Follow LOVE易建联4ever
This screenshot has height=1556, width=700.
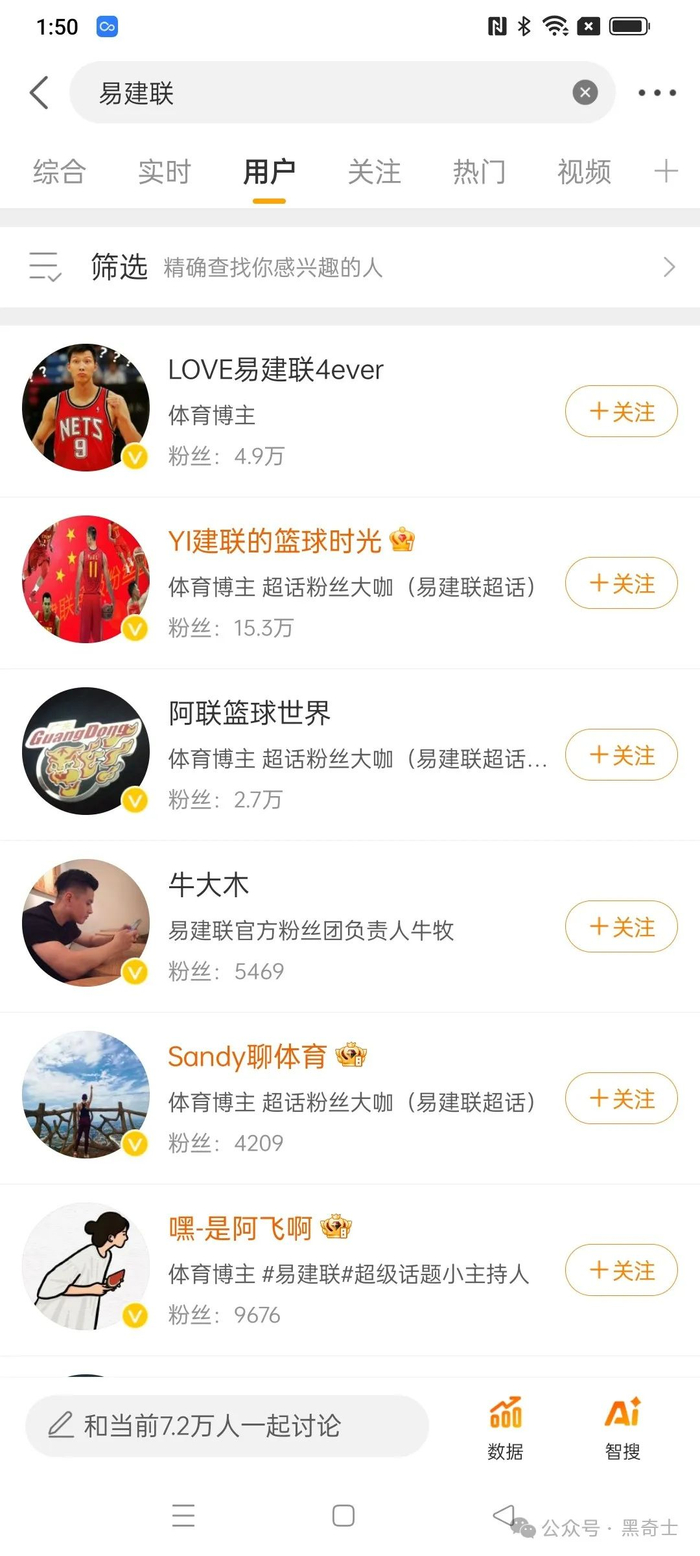621,412
